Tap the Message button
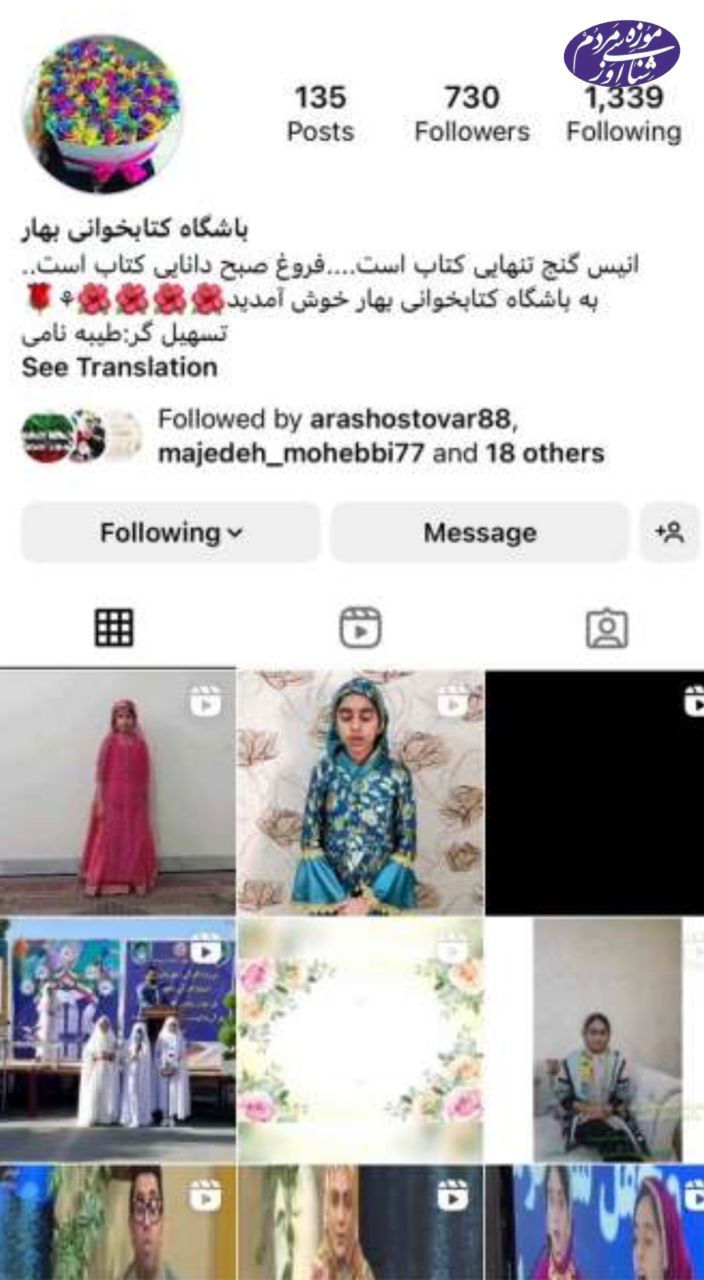 [479, 533]
